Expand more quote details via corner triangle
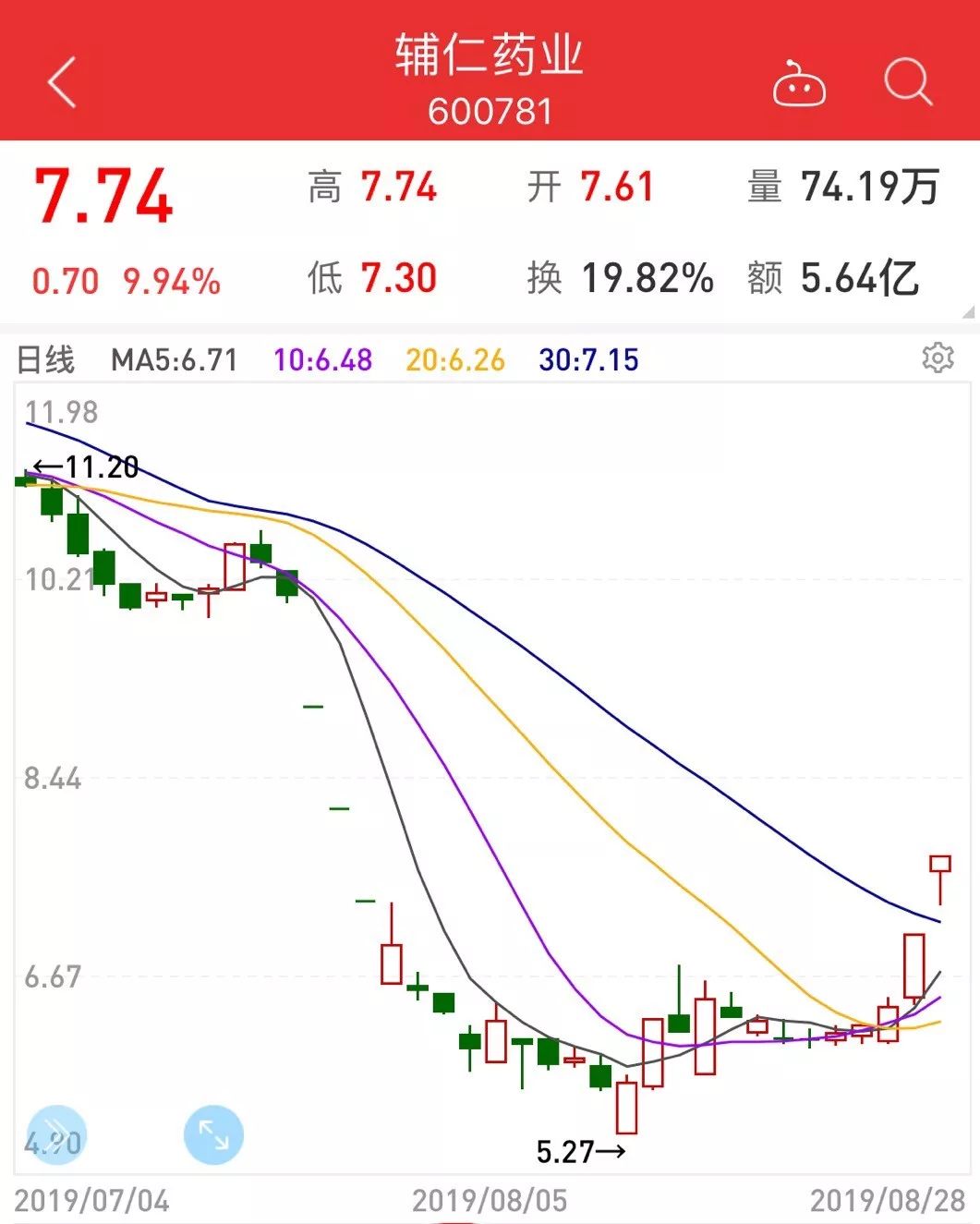 (968, 312)
